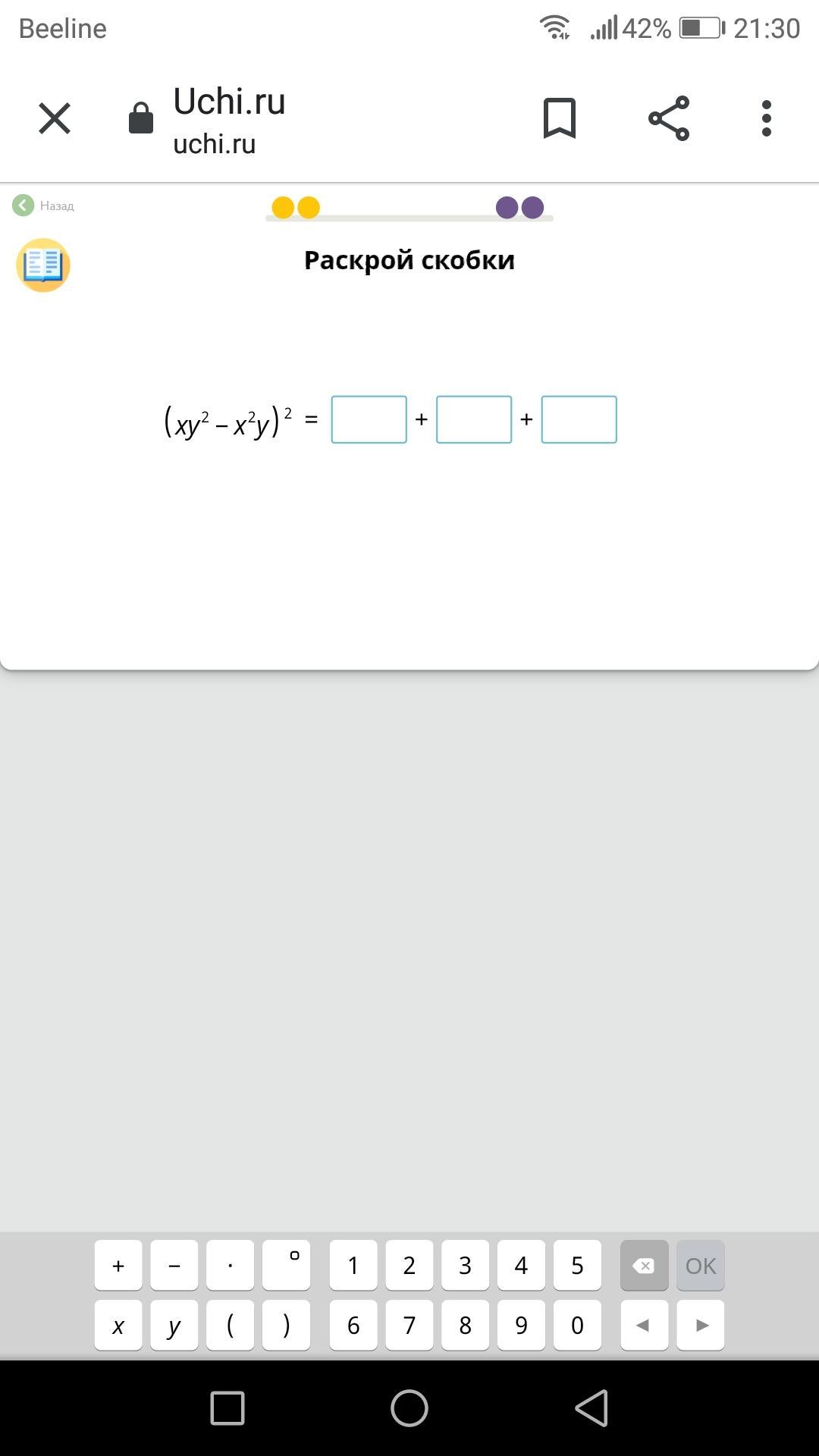Delete the last character with backspace

pyautogui.click(x=644, y=1265)
